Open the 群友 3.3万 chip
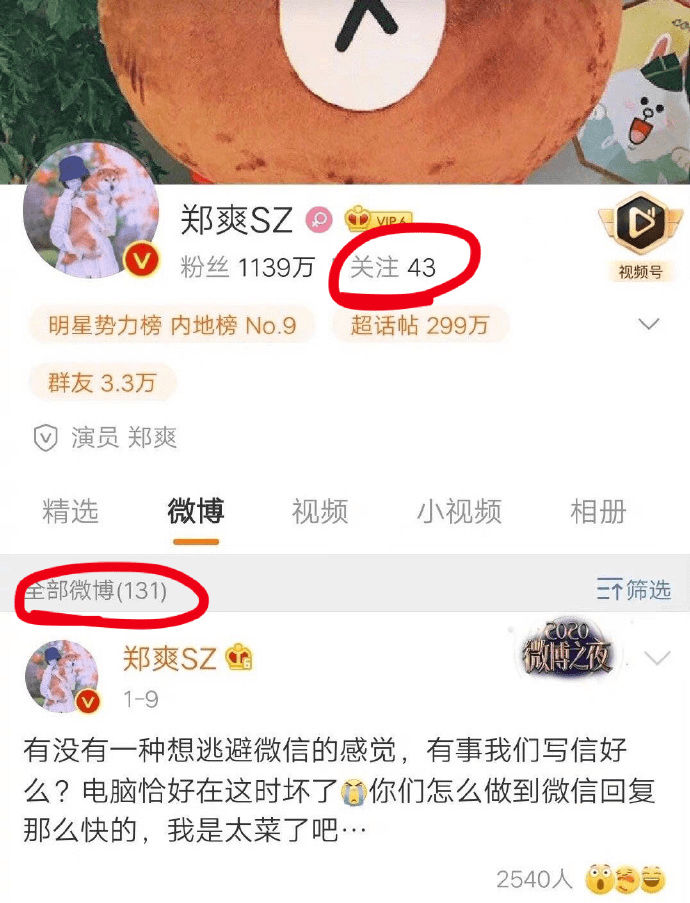 tap(102, 382)
